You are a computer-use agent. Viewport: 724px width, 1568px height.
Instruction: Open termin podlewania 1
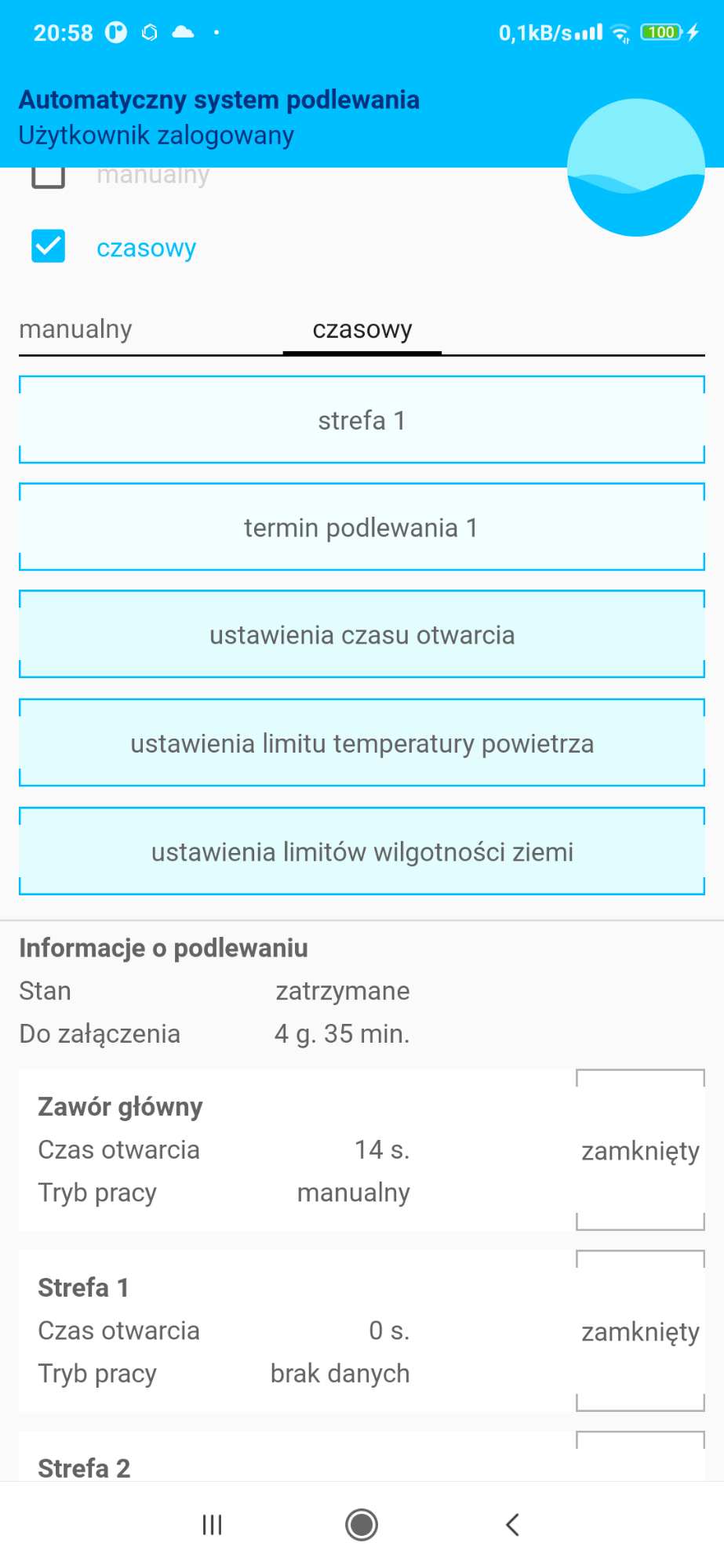coord(362,528)
